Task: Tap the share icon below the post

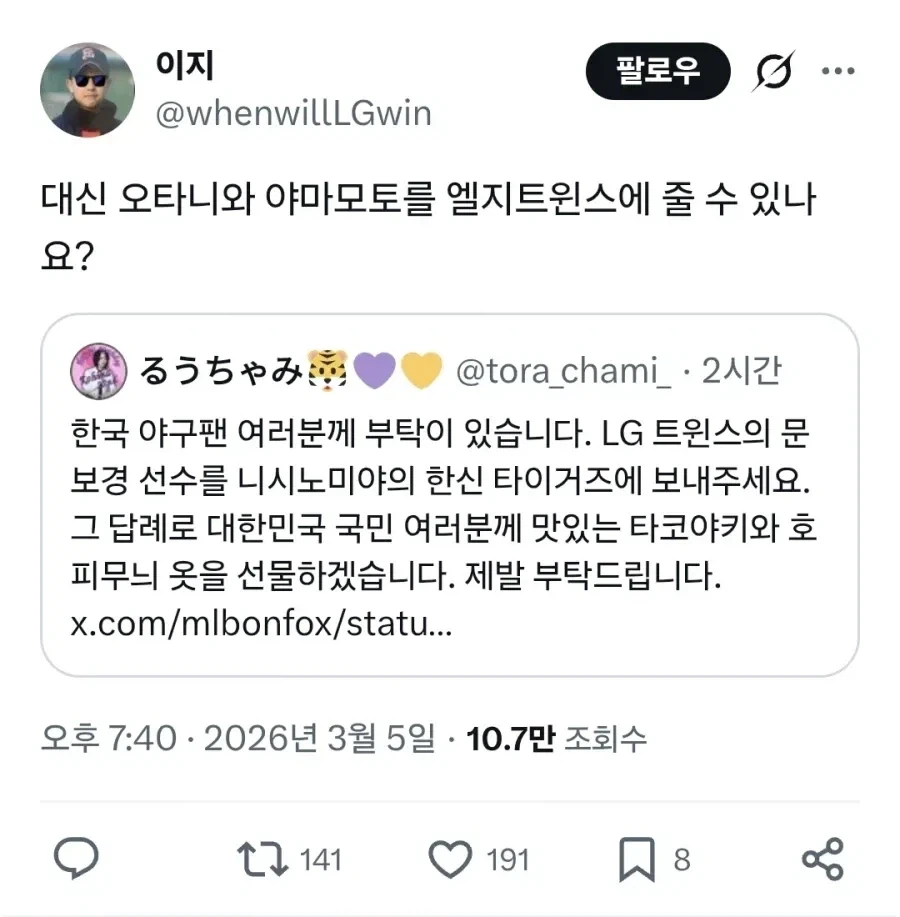Action: pos(820,858)
